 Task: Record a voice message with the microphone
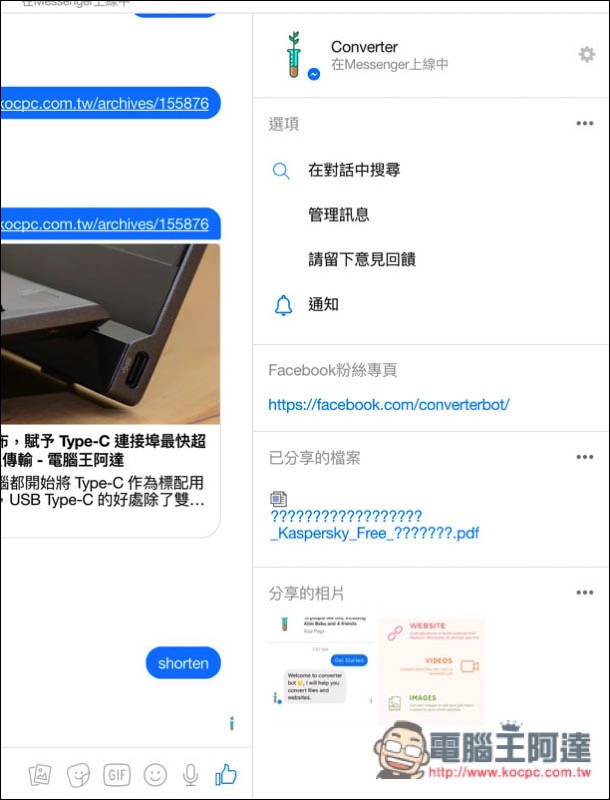(x=190, y=774)
